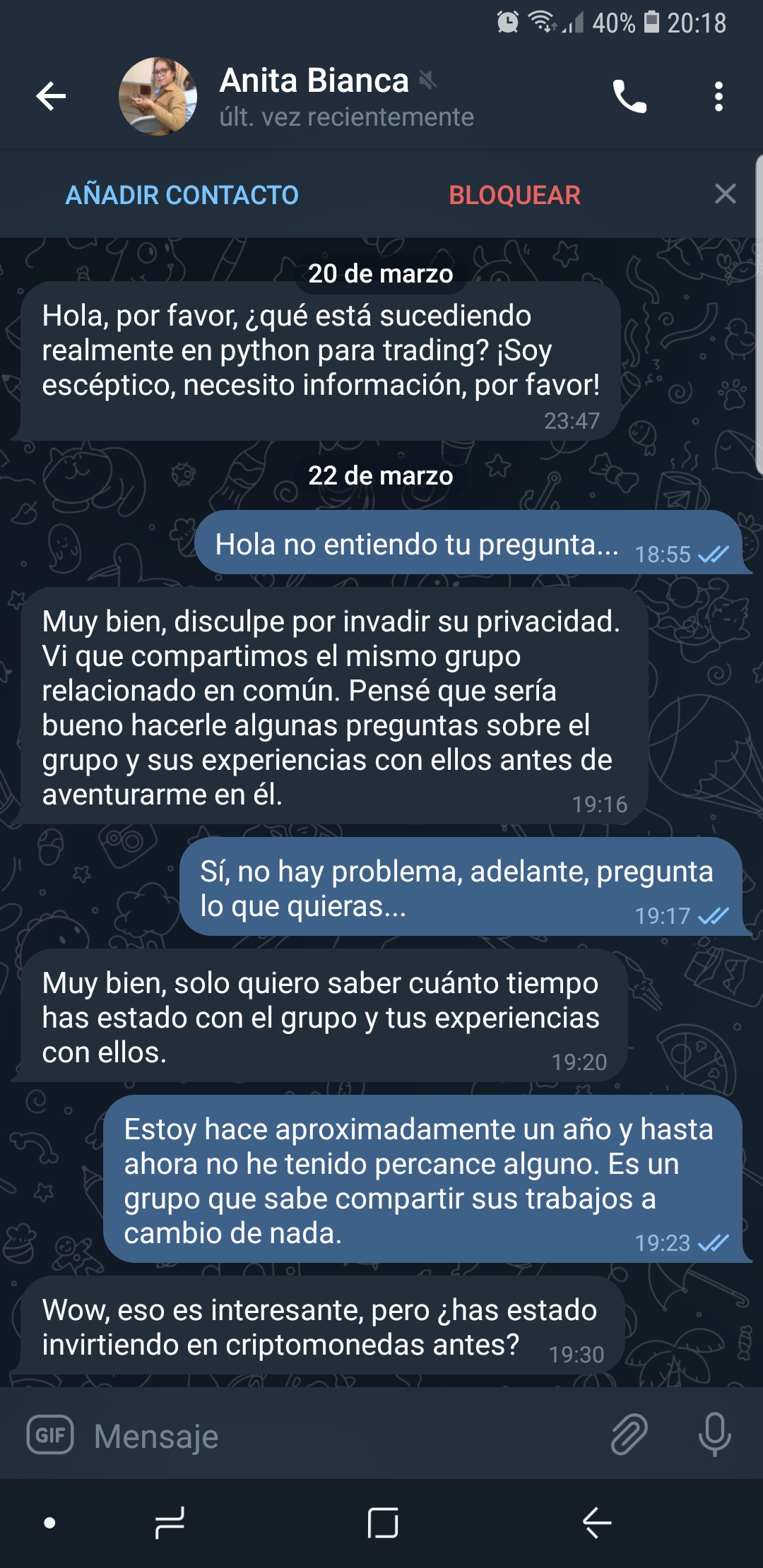Screen dimensions: 763x1568
Task: Attach a file with the paperclip
Action: click(x=629, y=1435)
